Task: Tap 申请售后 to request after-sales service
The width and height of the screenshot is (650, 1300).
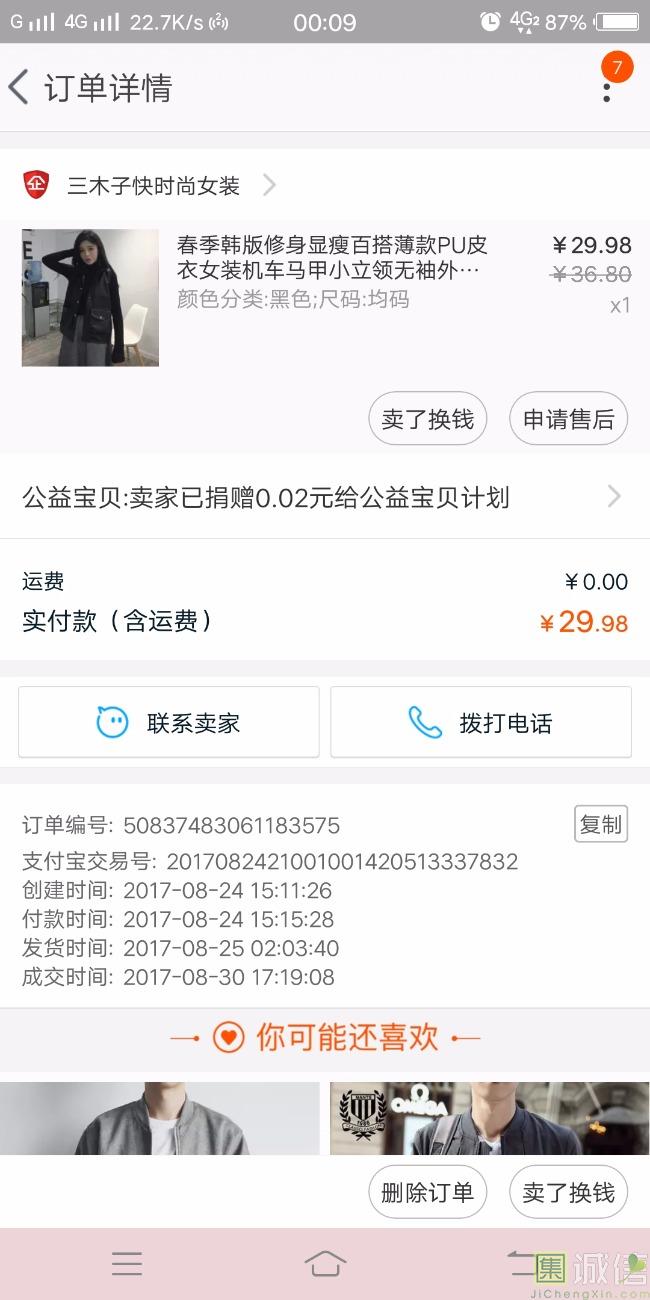Action: [568, 419]
